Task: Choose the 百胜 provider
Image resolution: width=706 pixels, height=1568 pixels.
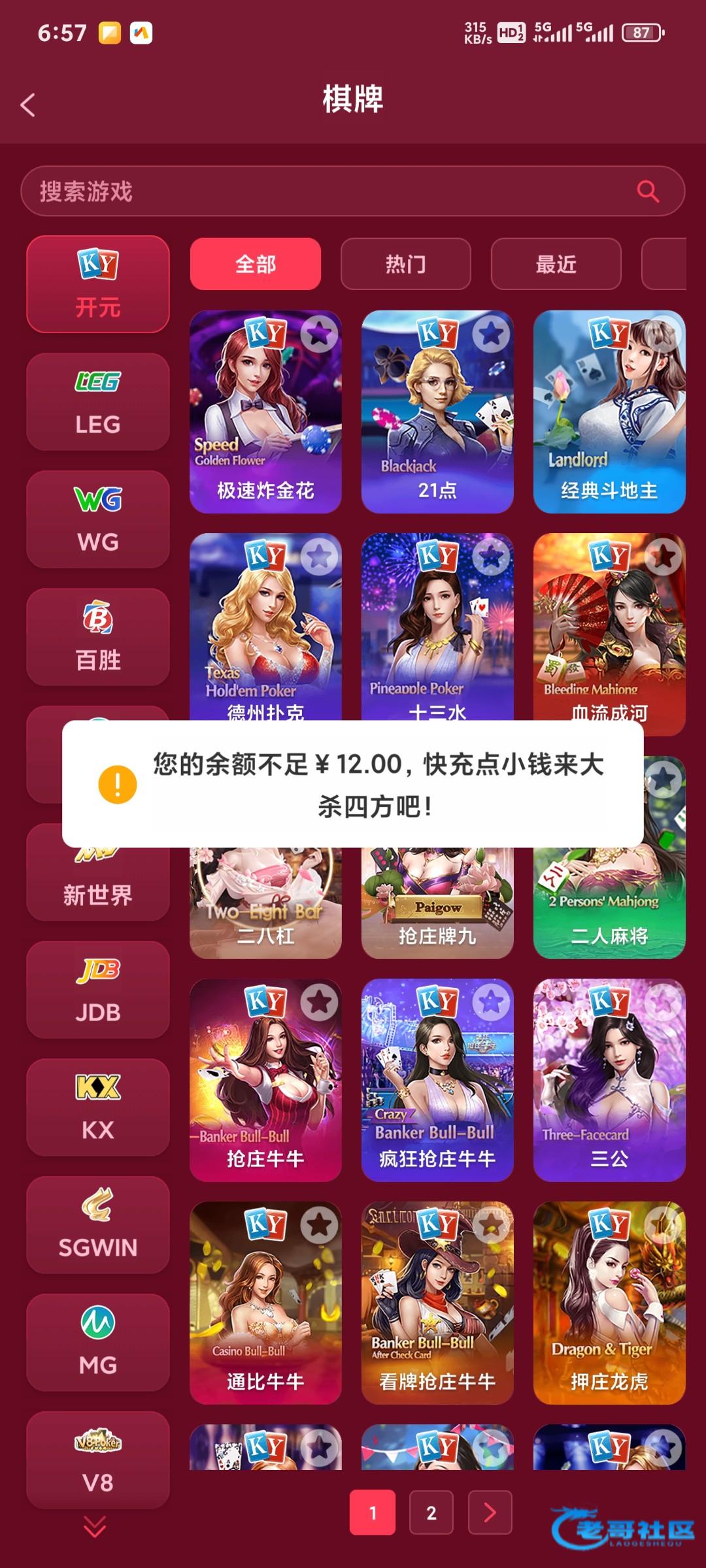Action: click(98, 637)
